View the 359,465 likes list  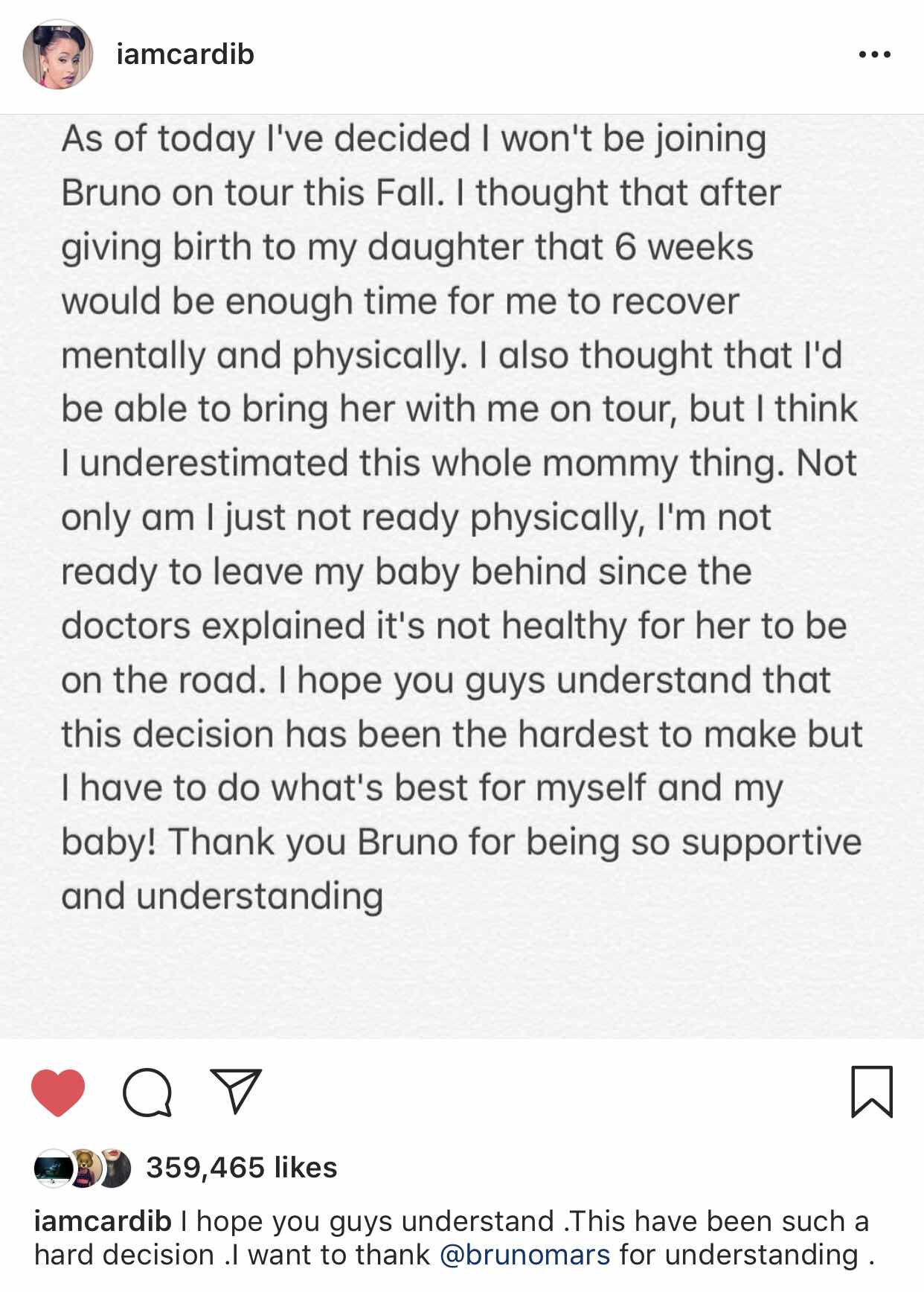(x=241, y=1167)
